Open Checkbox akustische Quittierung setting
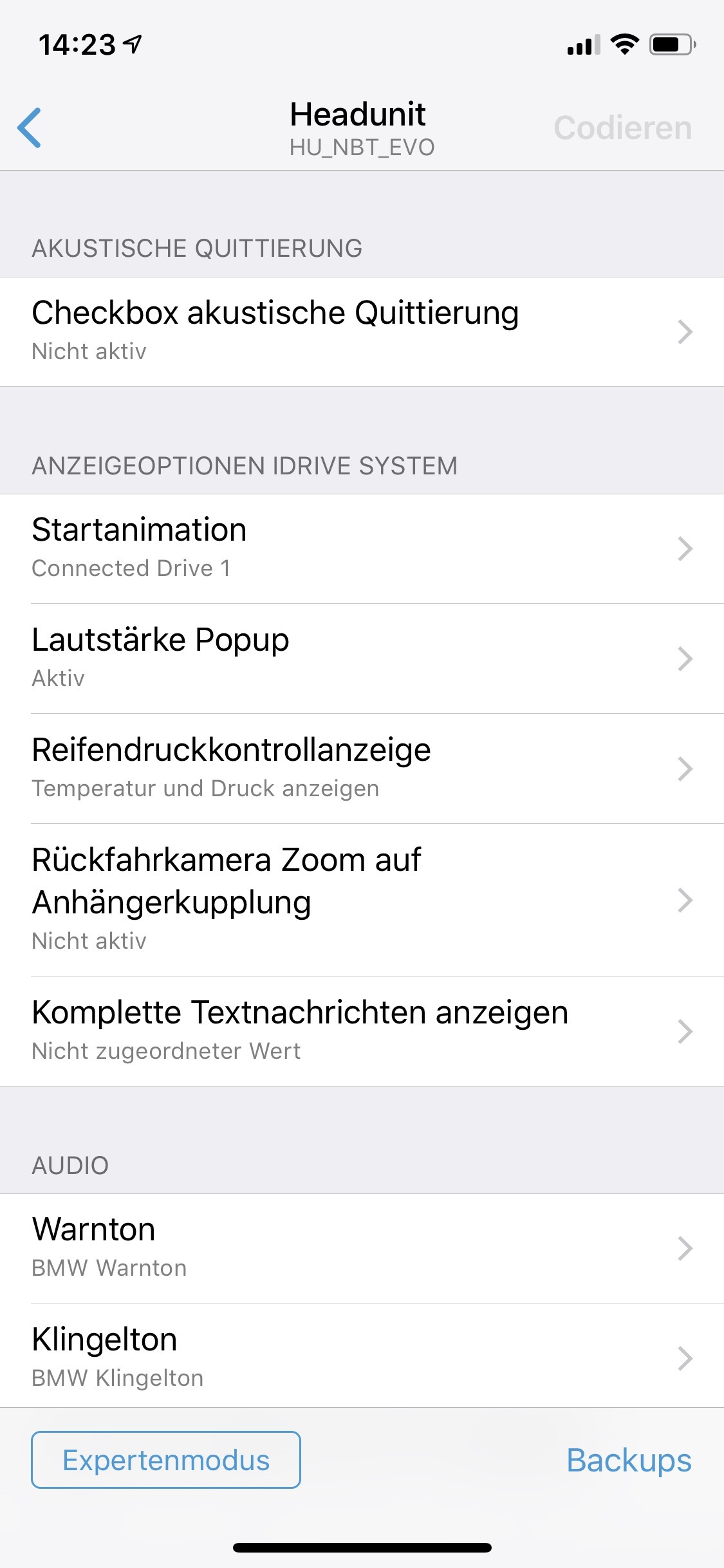The height and width of the screenshot is (1568, 724). pyautogui.click(x=362, y=331)
